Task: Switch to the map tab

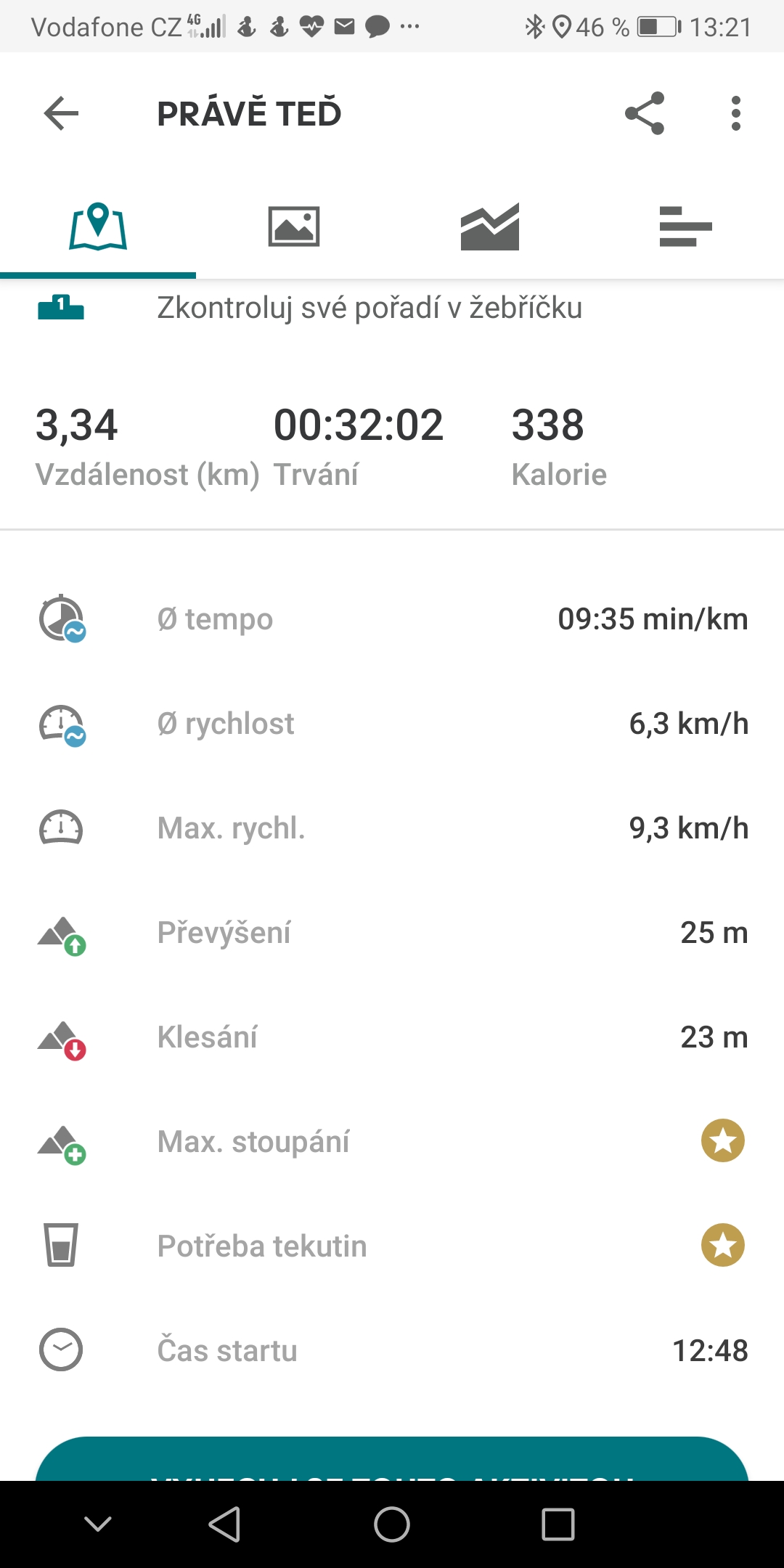Action: 98,227
